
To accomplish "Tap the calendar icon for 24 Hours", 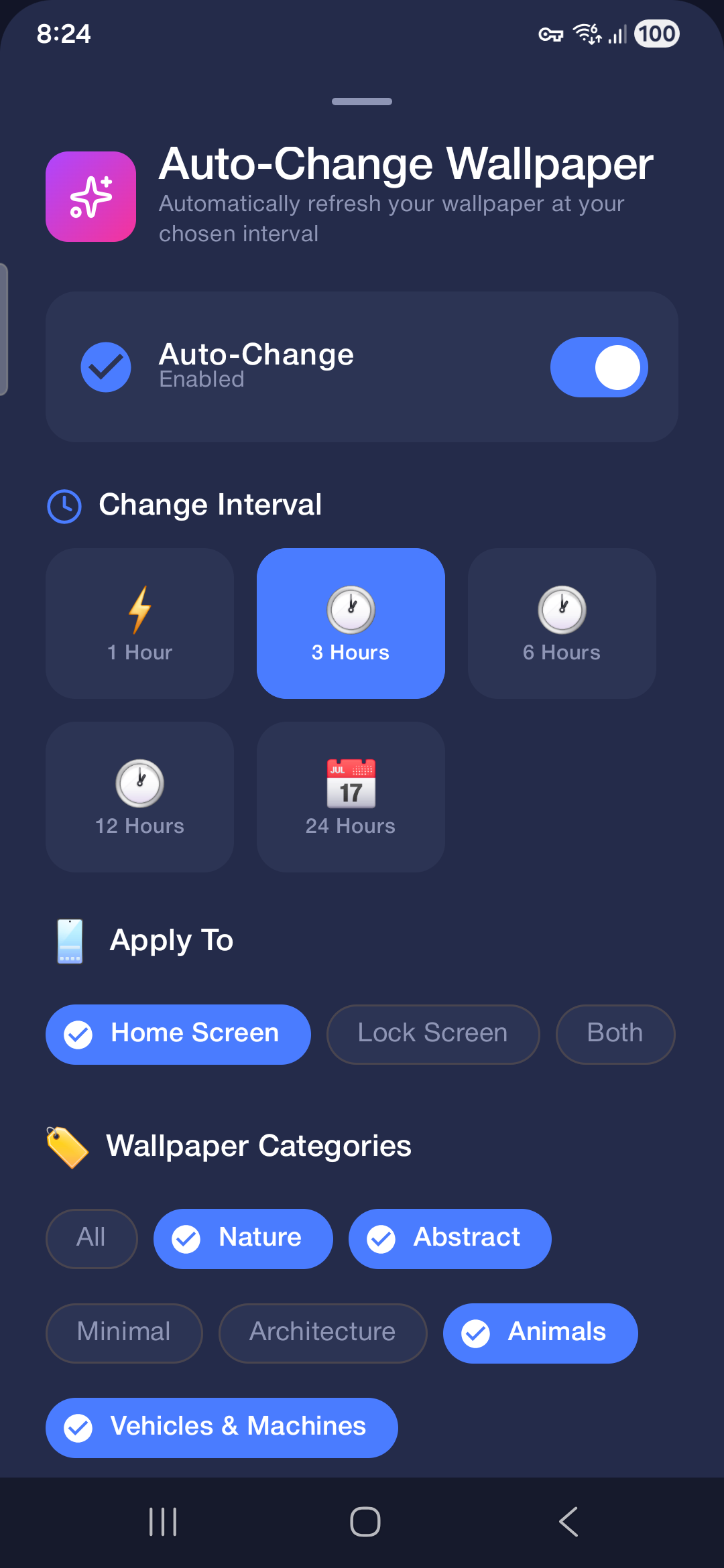I will [350, 784].
